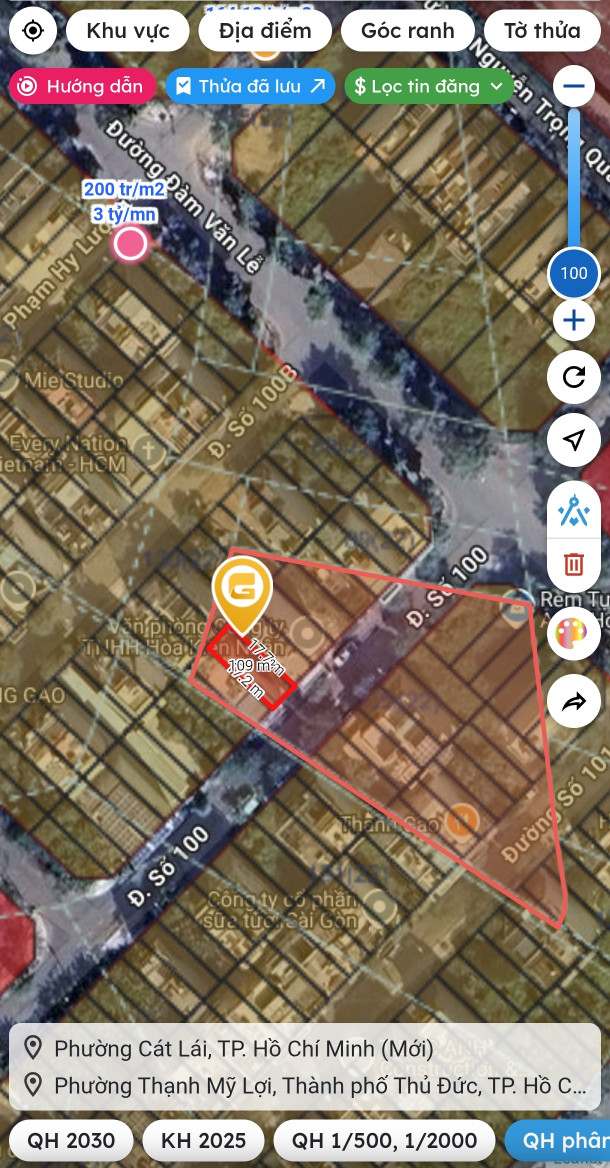Center map on my location
Viewport: 610px width, 1168px height.
tap(32, 31)
